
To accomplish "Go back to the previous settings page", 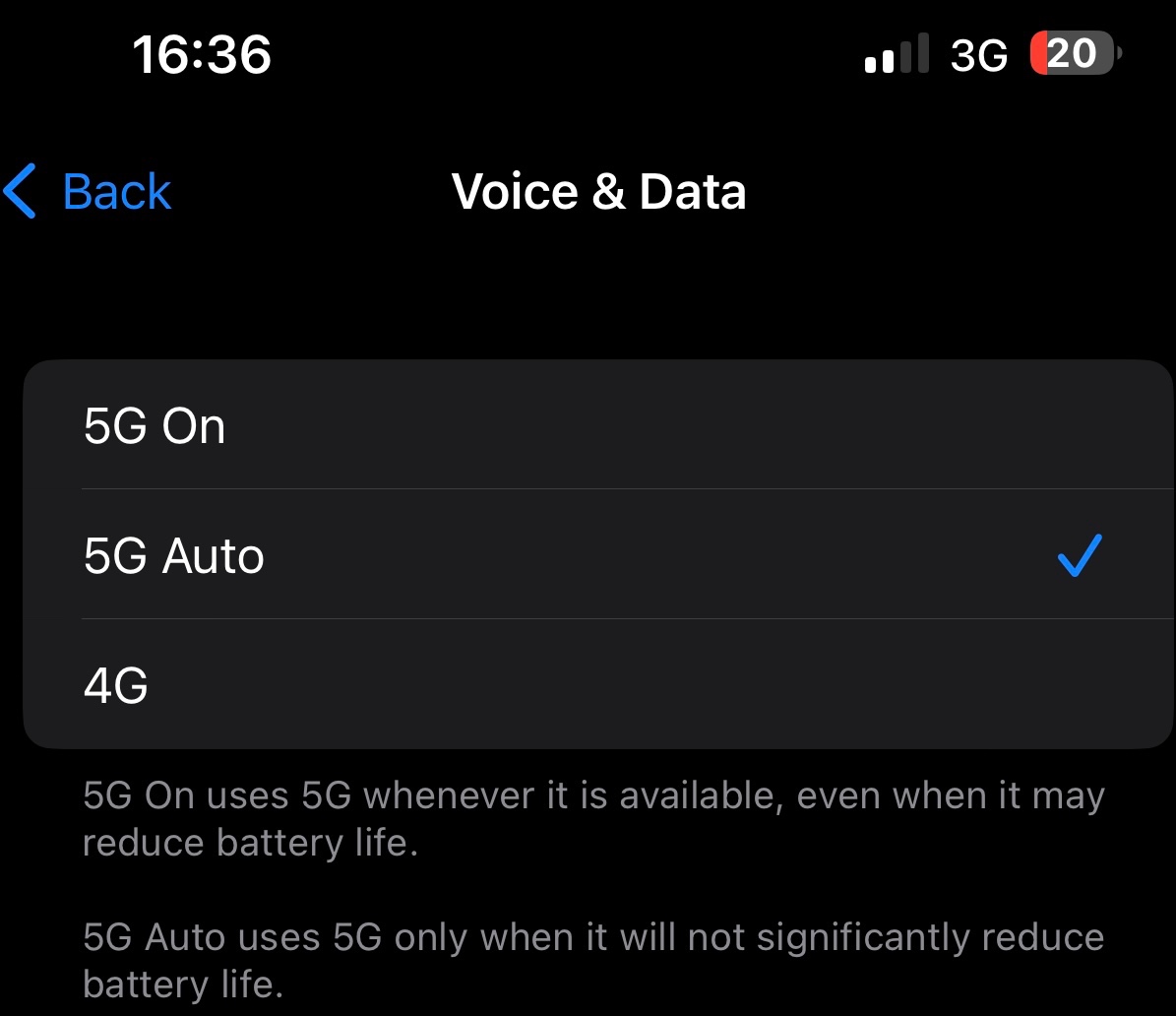I will click(x=87, y=191).
